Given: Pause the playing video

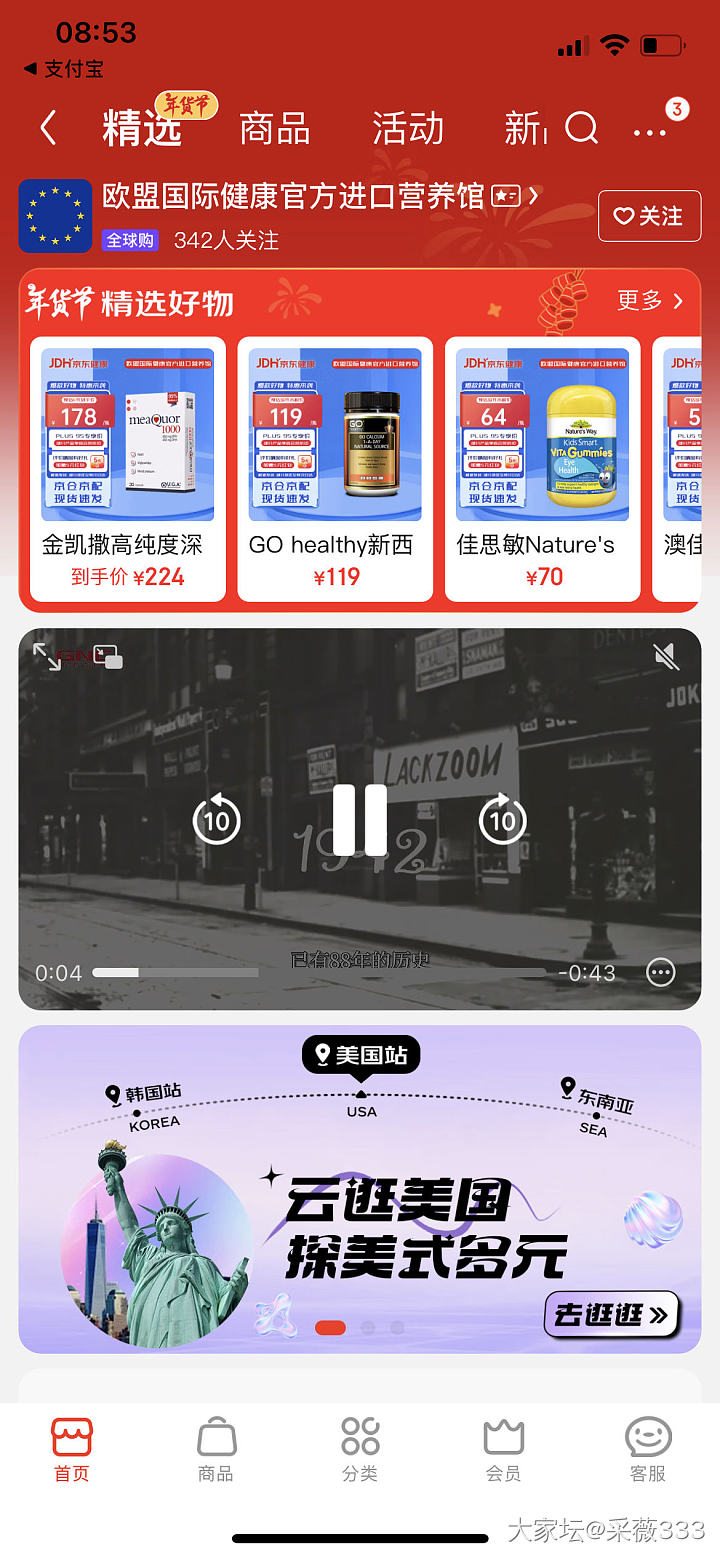Looking at the screenshot, I should coord(360,820).
